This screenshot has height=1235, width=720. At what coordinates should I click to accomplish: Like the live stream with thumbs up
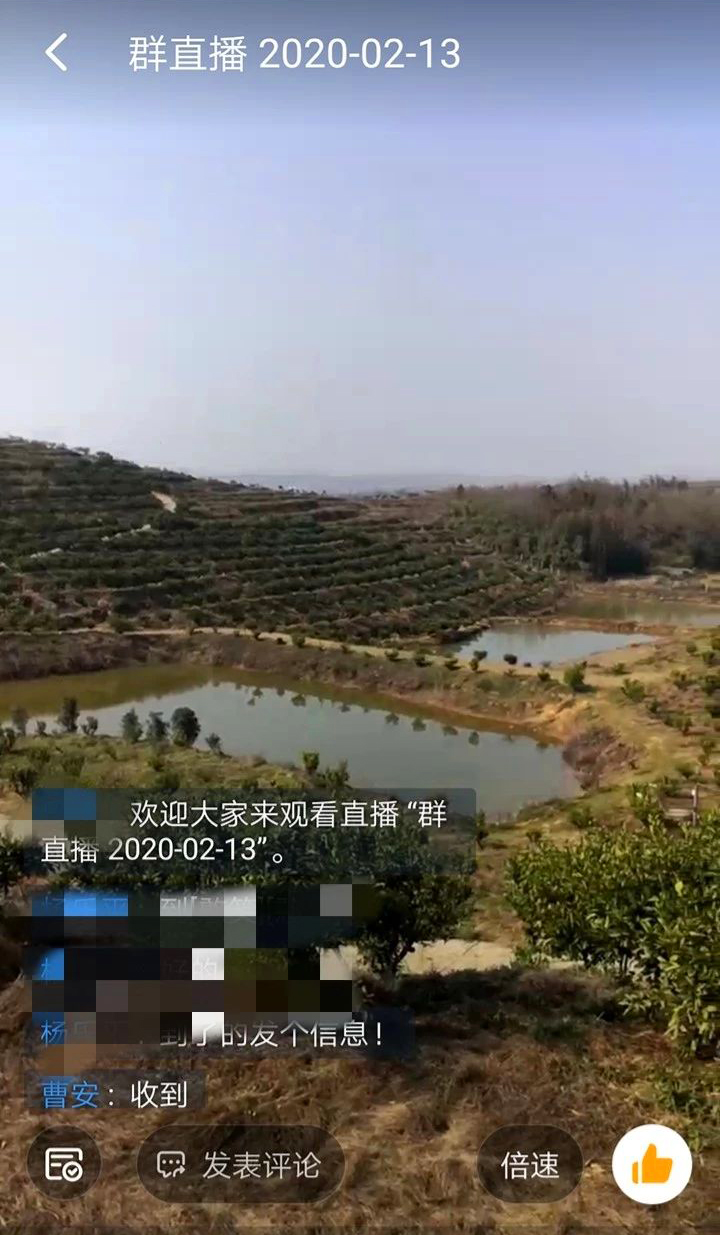tap(652, 1164)
